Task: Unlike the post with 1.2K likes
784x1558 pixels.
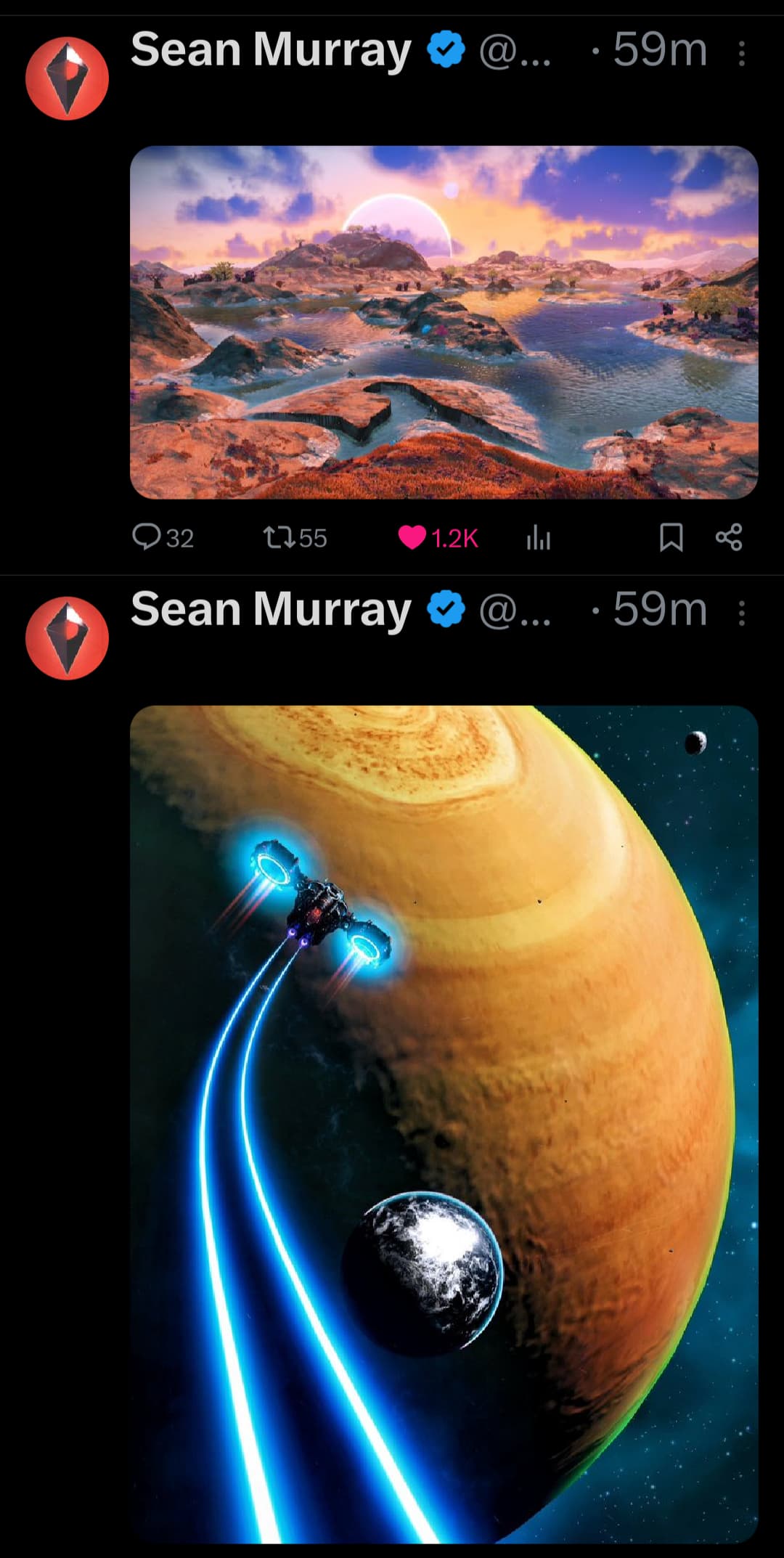Action: pos(412,538)
